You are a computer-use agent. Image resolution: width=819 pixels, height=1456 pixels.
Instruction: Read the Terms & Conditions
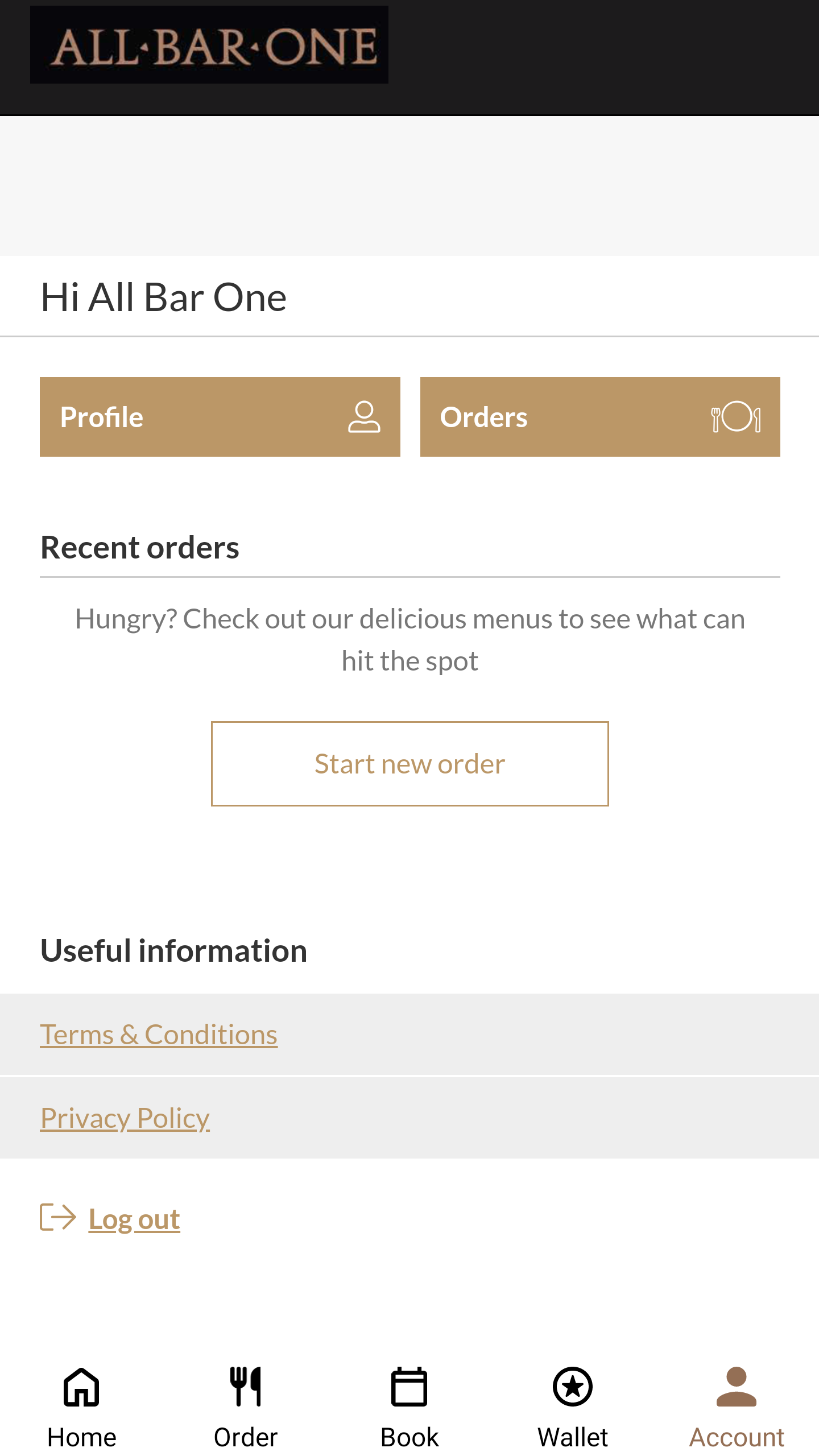tap(159, 1035)
